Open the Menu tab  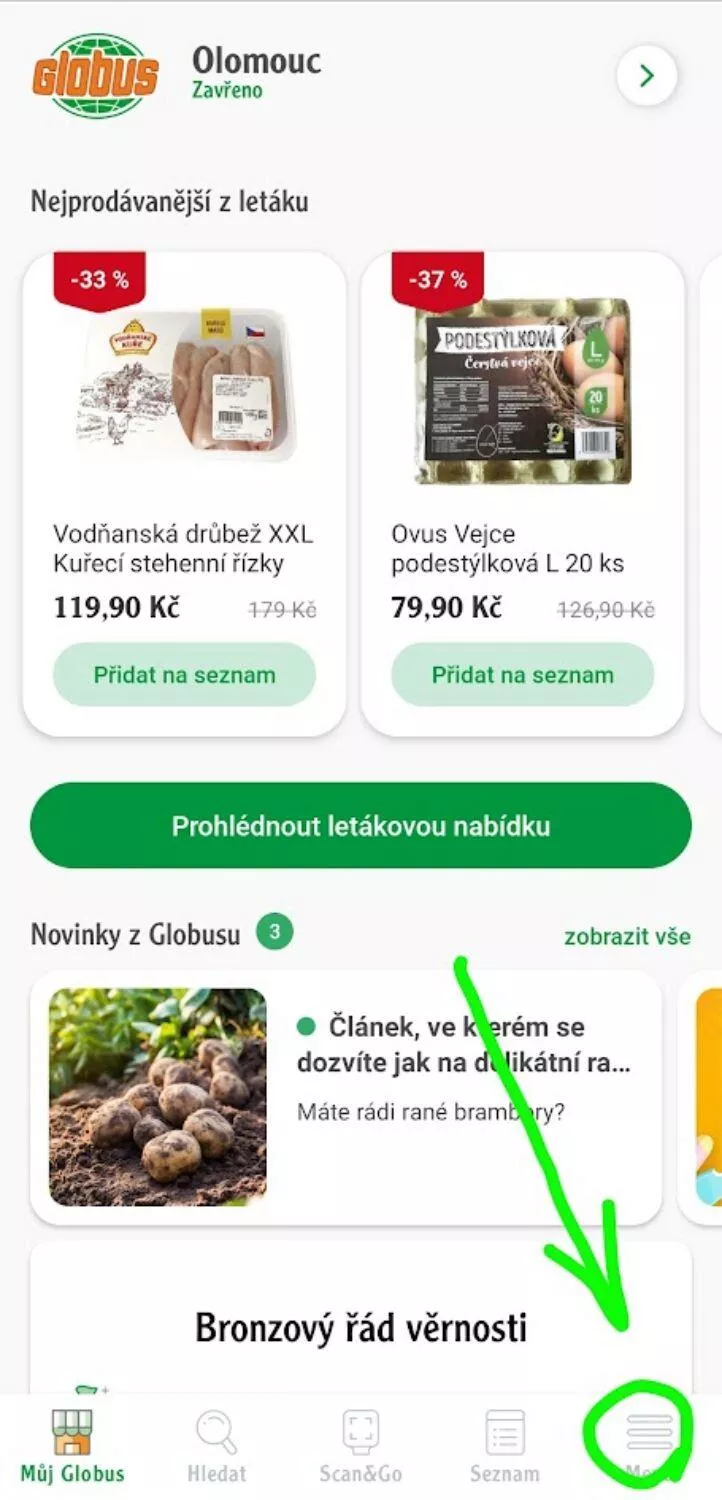pyautogui.click(x=649, y=1445)
